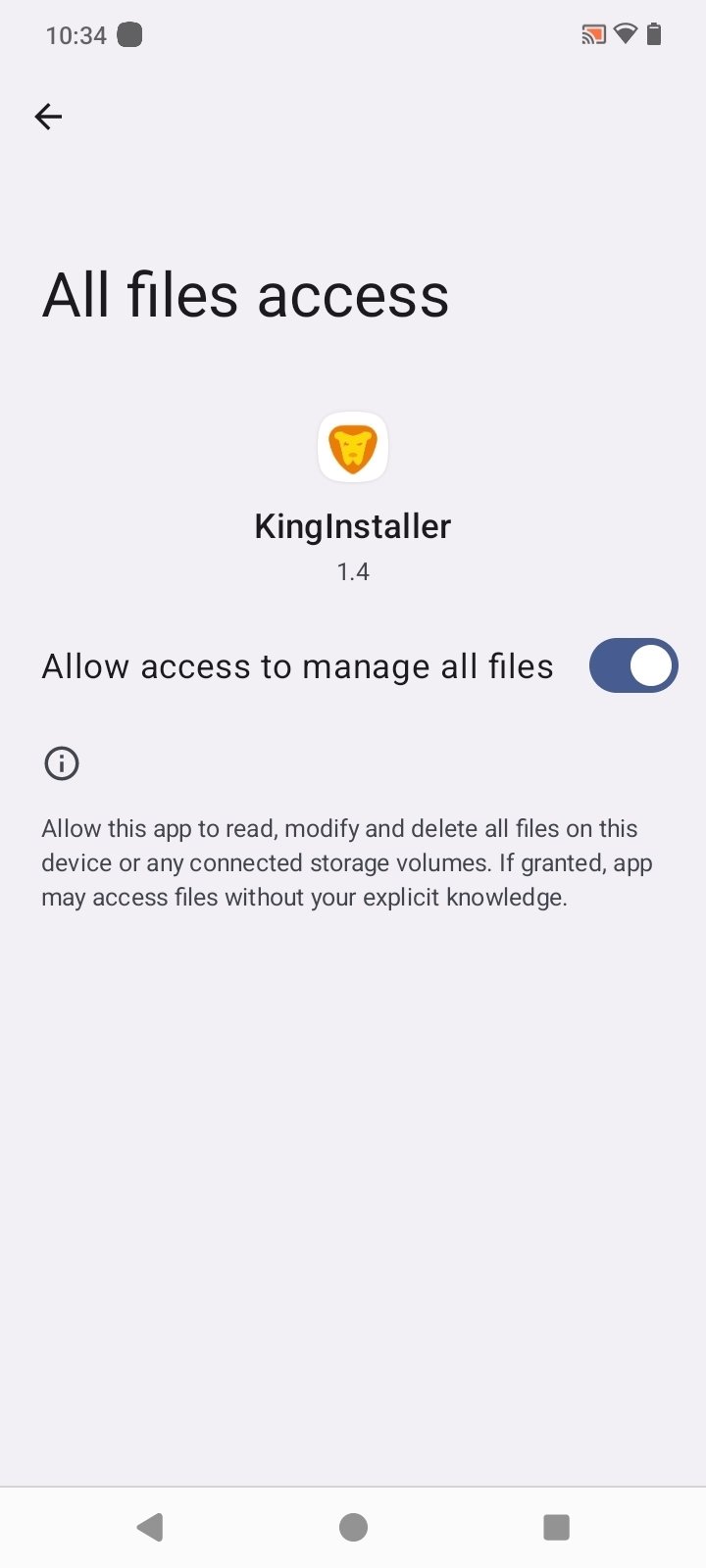
Task: Open recent apps from navigation bar
Action: (x=556, y=1527)
